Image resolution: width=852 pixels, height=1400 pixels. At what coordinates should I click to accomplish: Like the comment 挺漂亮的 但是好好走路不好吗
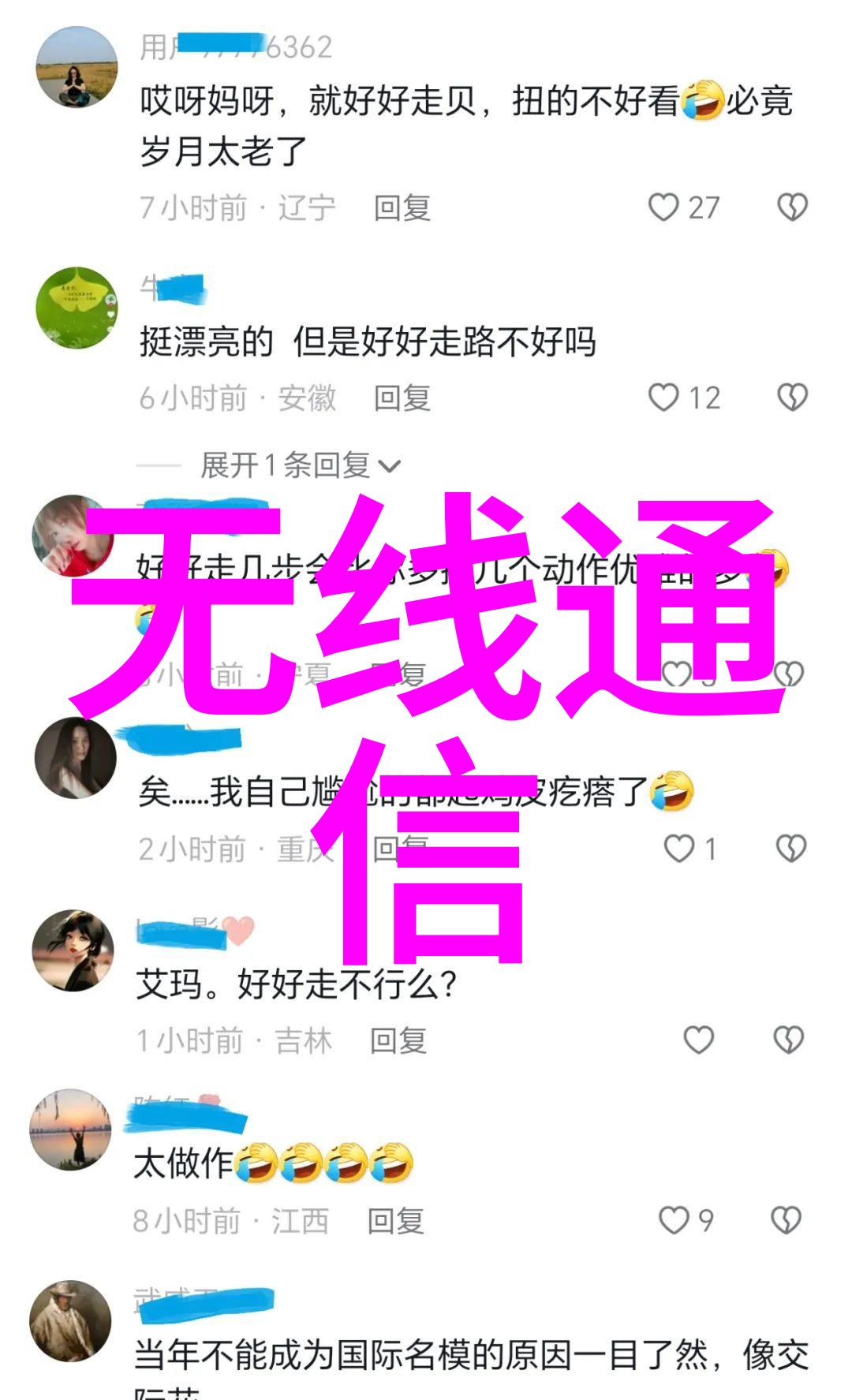(x=664, y=398)
